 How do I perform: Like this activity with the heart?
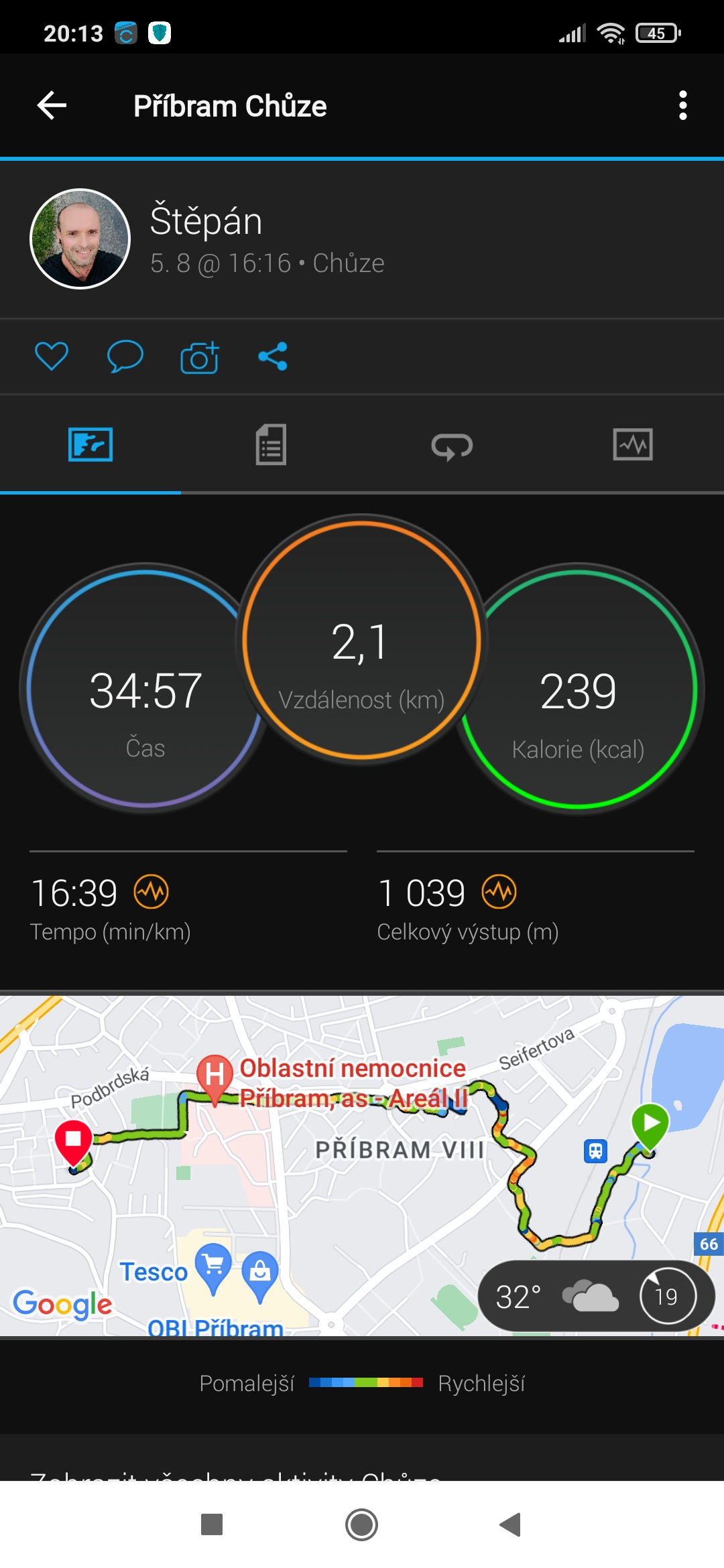click(52, 356)
